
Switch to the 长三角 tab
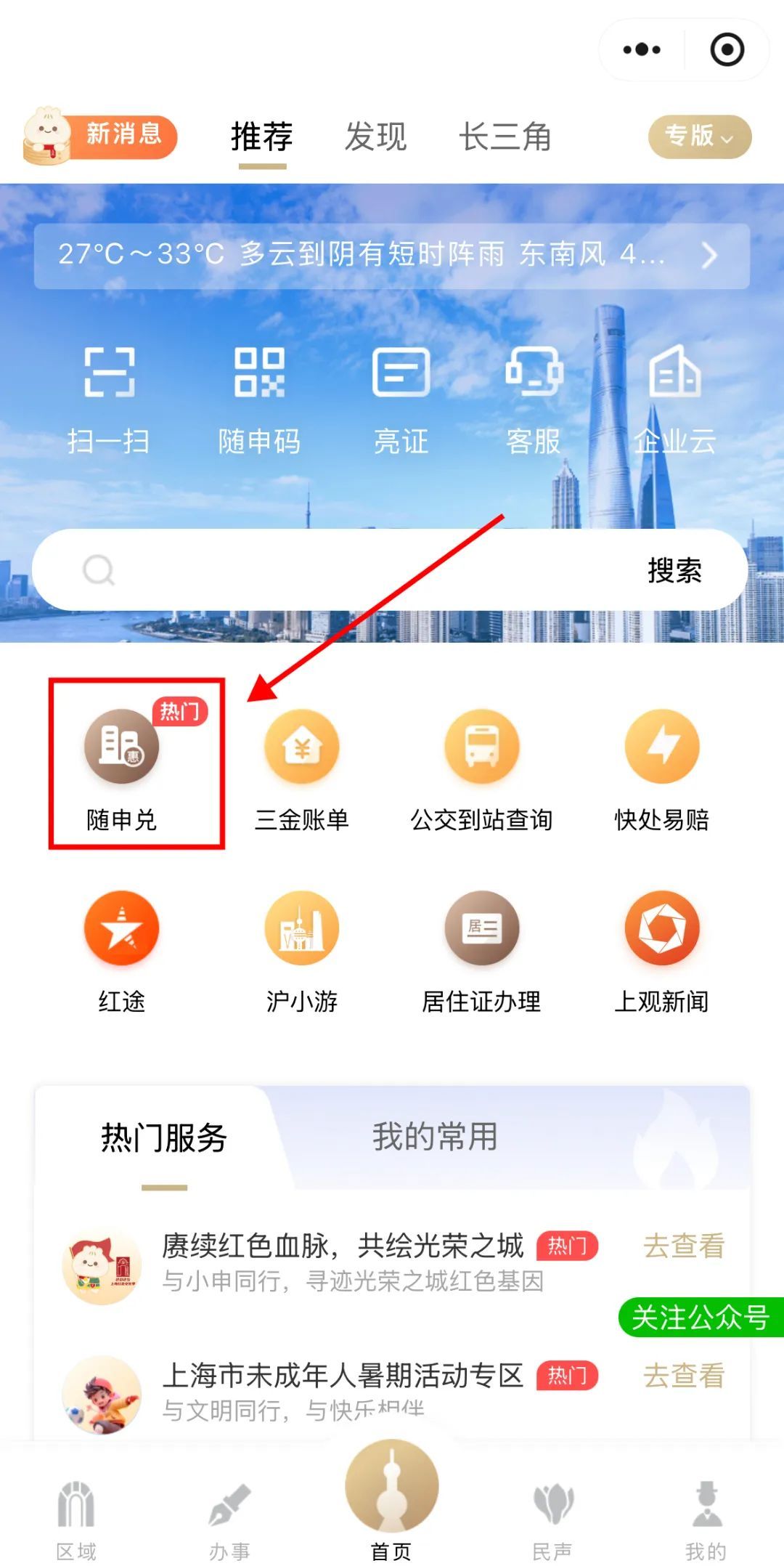coord(505,137)
